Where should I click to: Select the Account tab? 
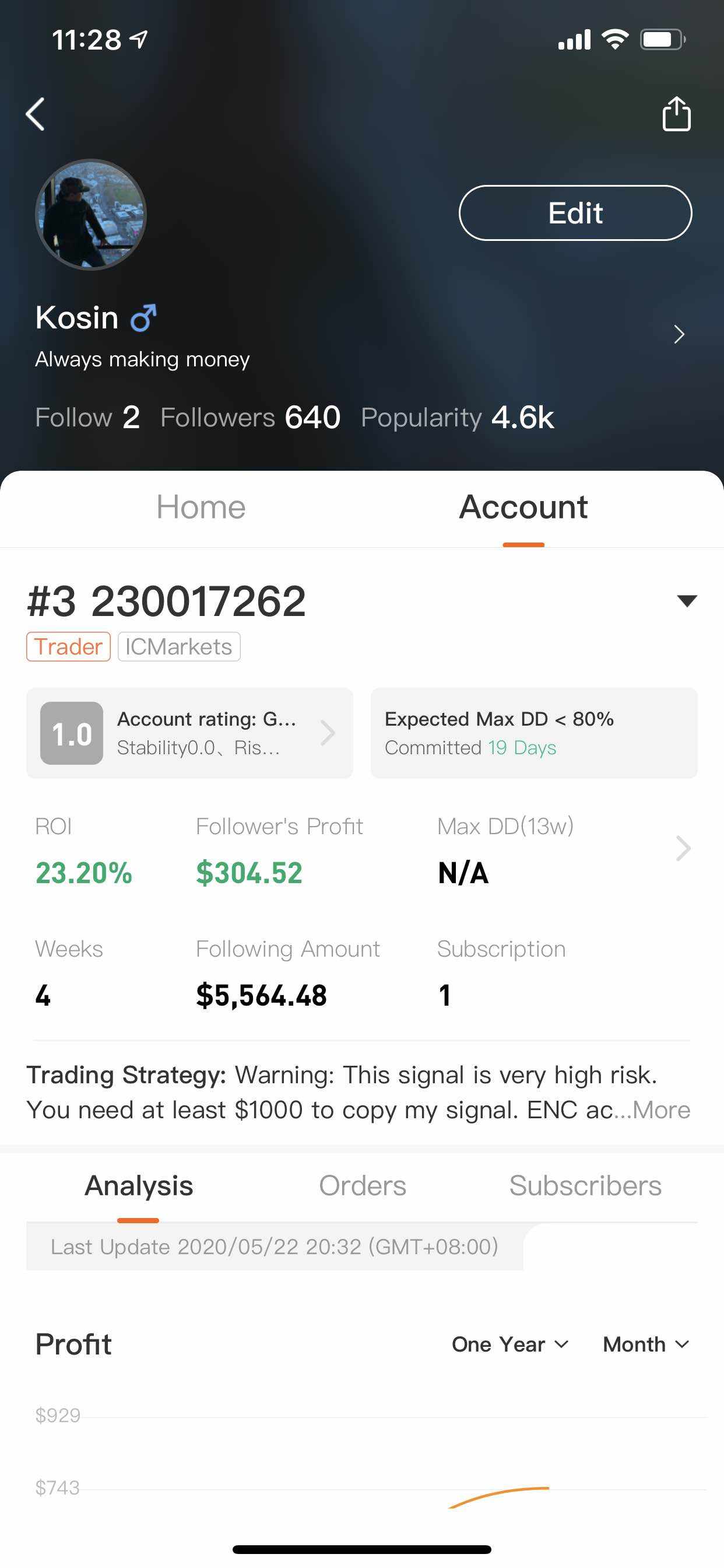[x=523, y=507]
